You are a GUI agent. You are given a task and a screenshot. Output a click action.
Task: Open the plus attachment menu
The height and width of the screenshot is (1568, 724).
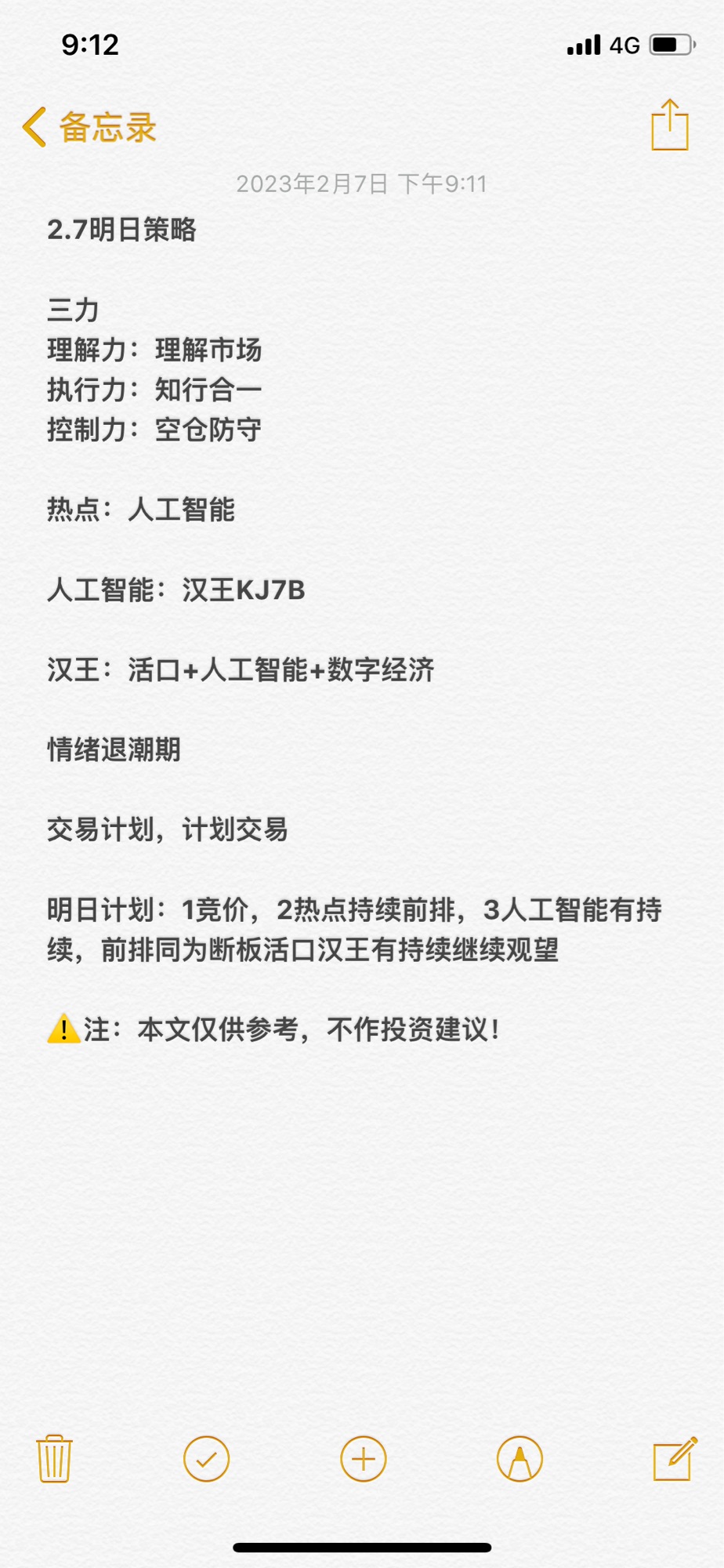pyautogui.click(x=364, y=1459)
